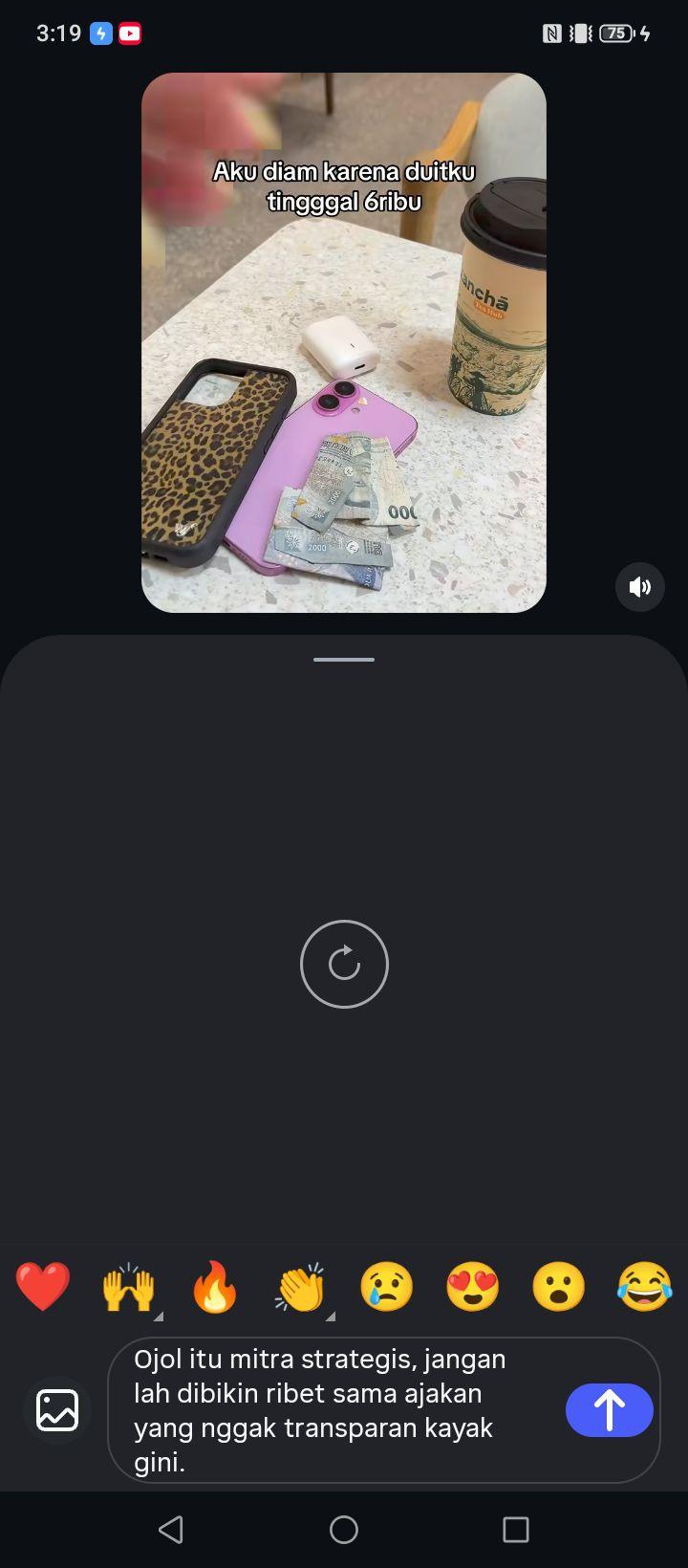React with the clapping hands emoji

pos(301,1286)
